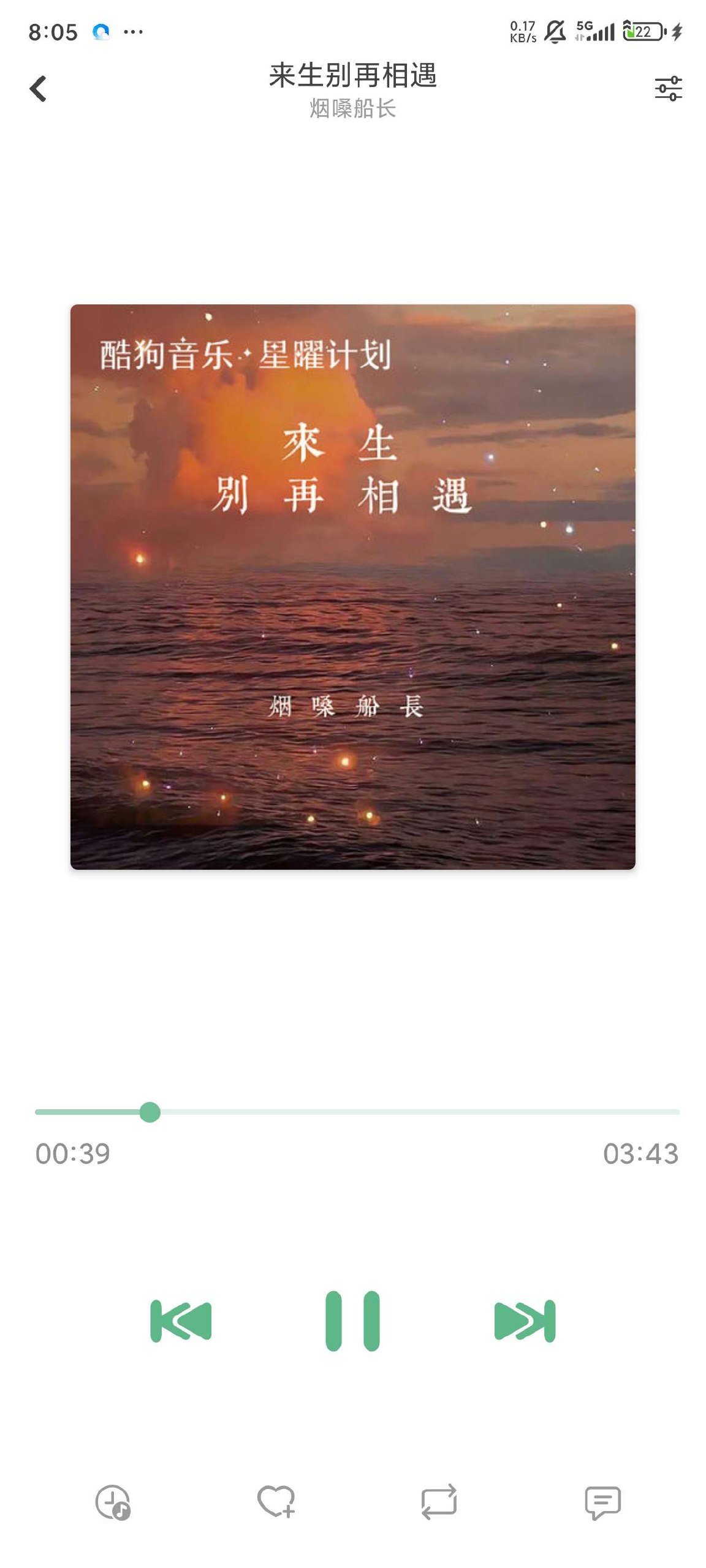Pause the current song
The width and height of the screenshot is (706, 1568).
coord(352,1321)
